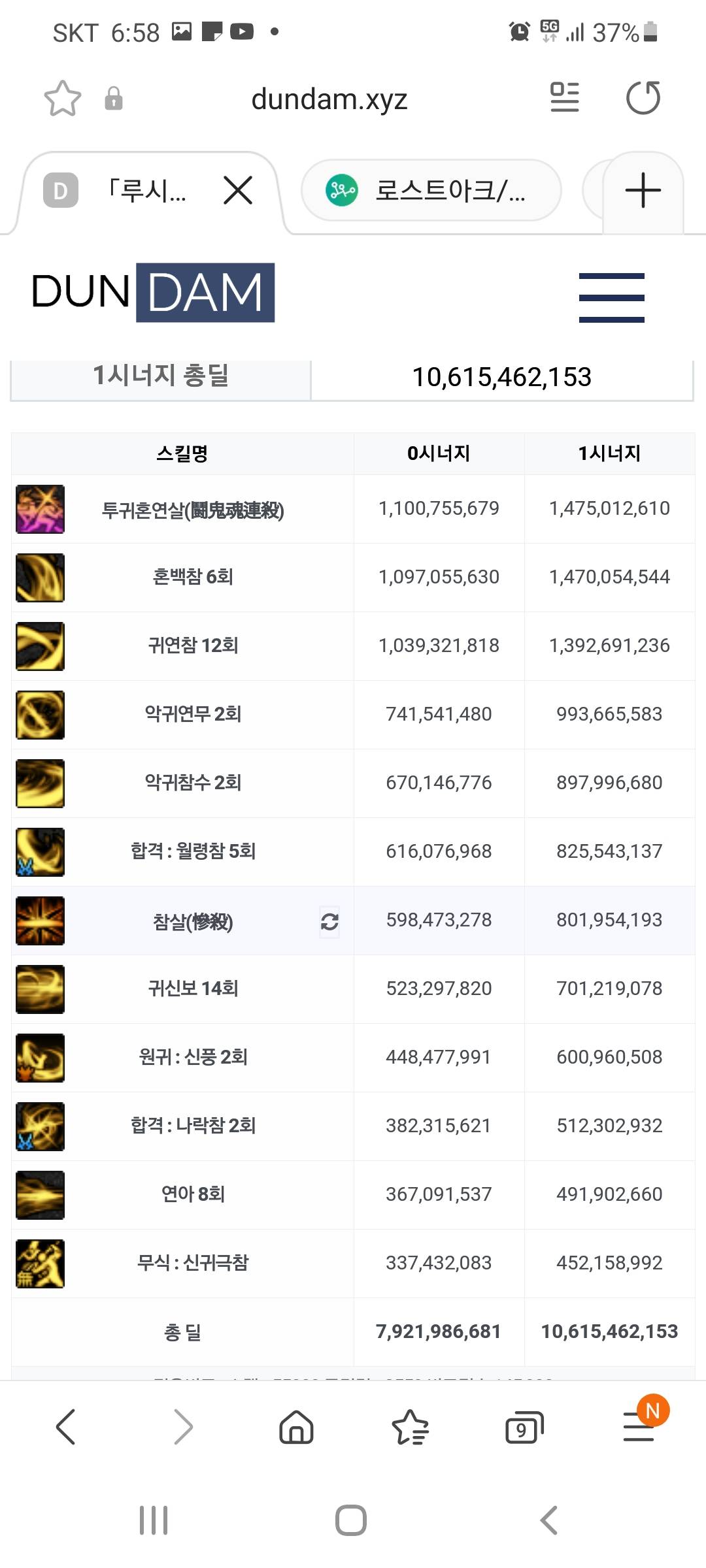This screenshot has width=706, height=1568.
Task: Open the DUNDAM hamburger menu
Action: [x=612, y=298]
